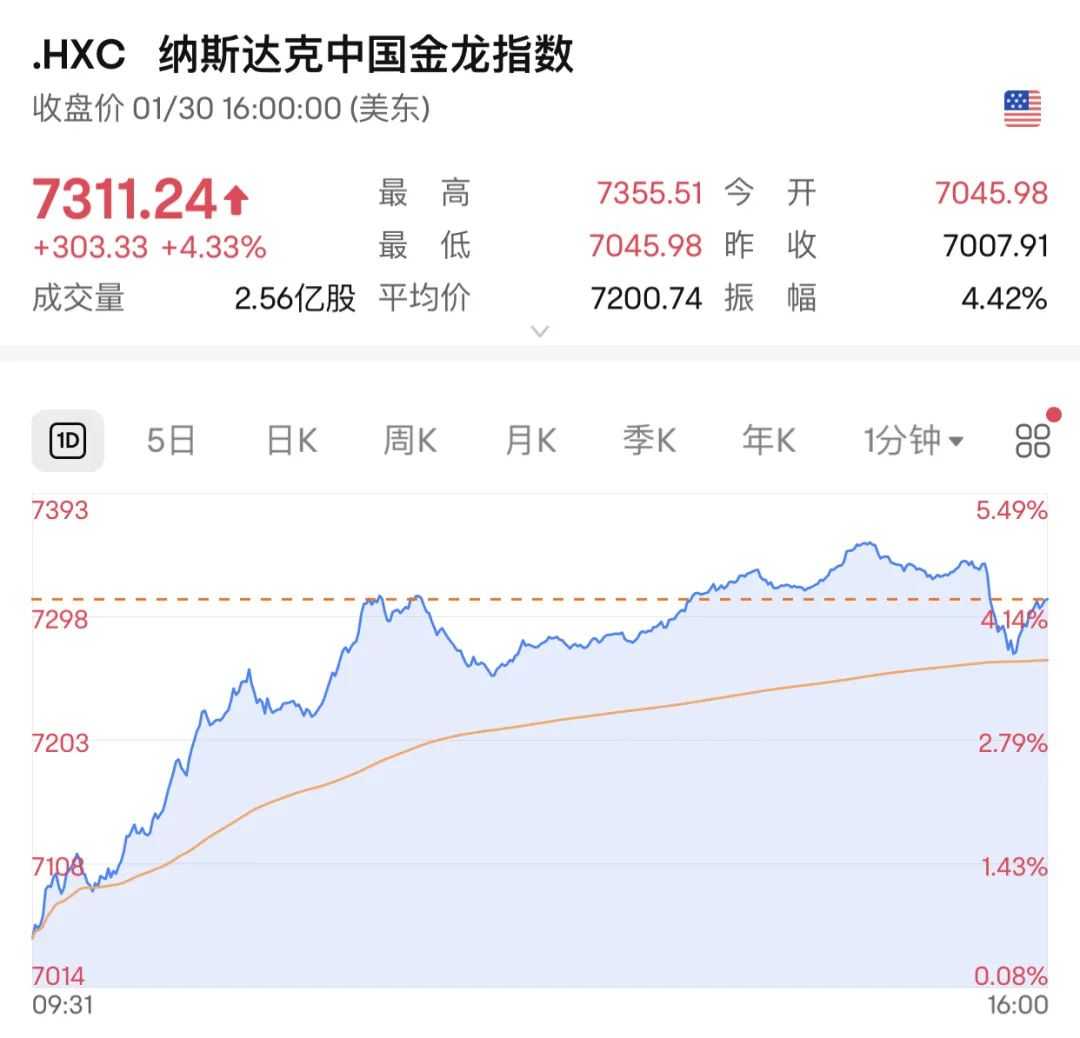The height and width of the screenshot is (1038, 1080).
Task: Switch to the 5日 chart view
Action: pos(171,440)
